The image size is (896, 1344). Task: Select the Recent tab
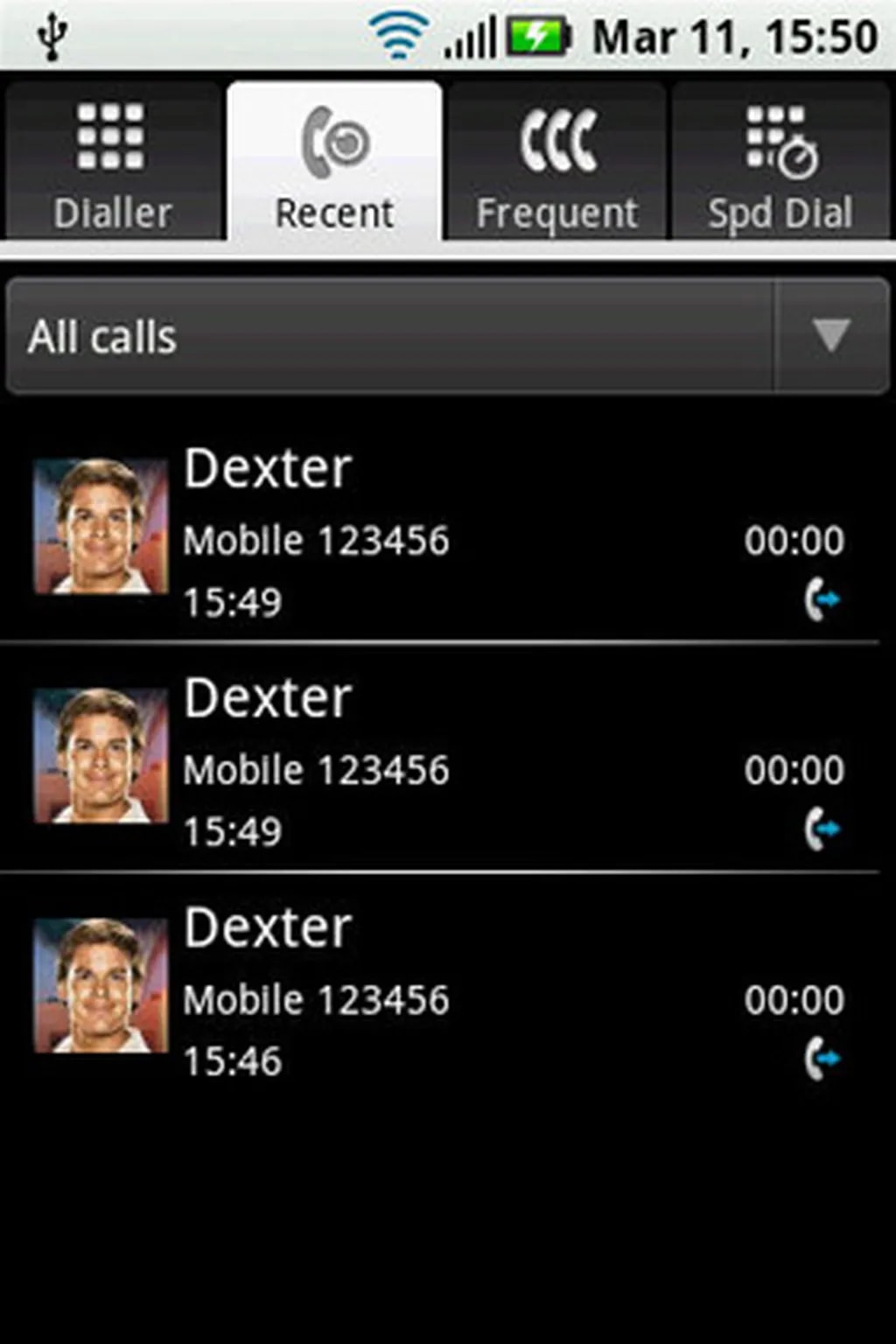pyautogui.click(x=335, y=163)
